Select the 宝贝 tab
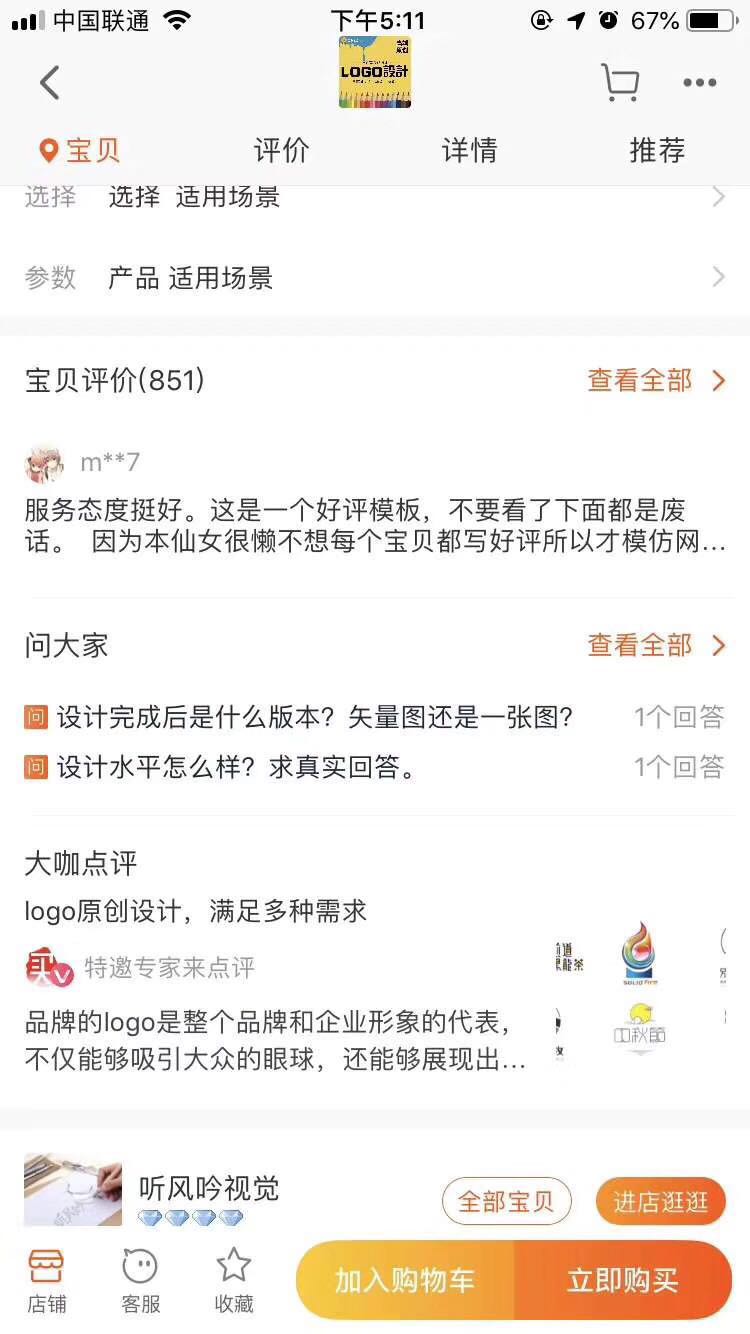This screenshot has width=750, height=1334. pos(80,150)
